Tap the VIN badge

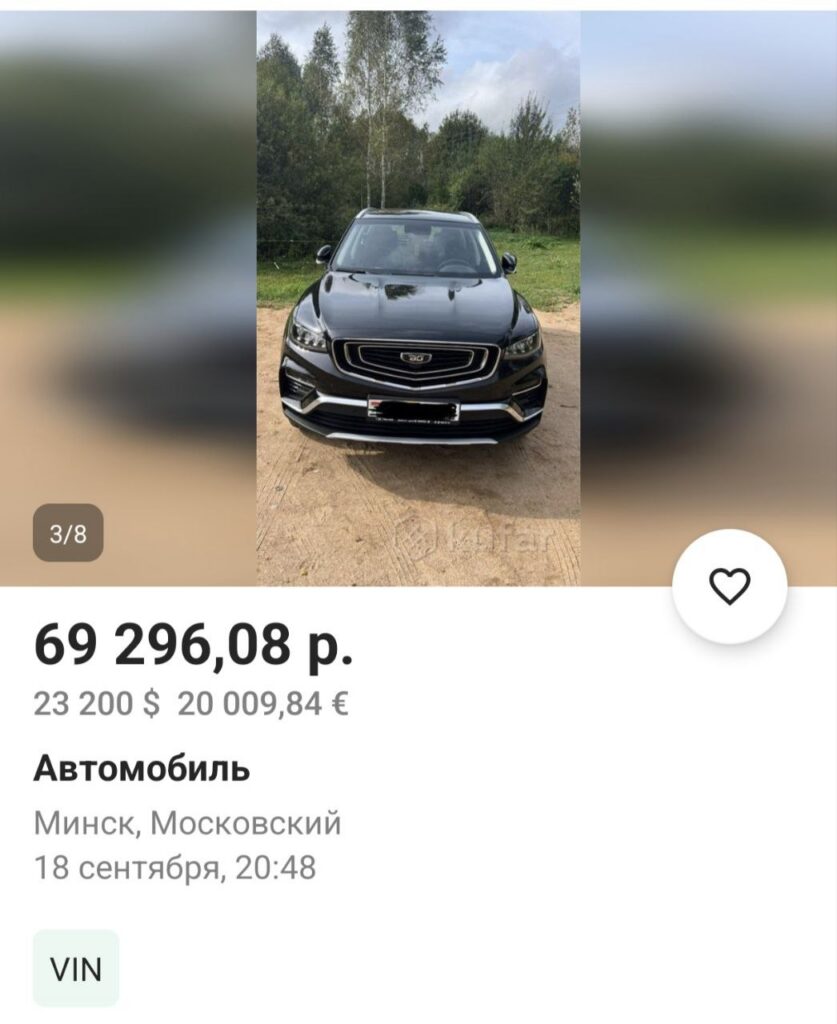[76, 967]
